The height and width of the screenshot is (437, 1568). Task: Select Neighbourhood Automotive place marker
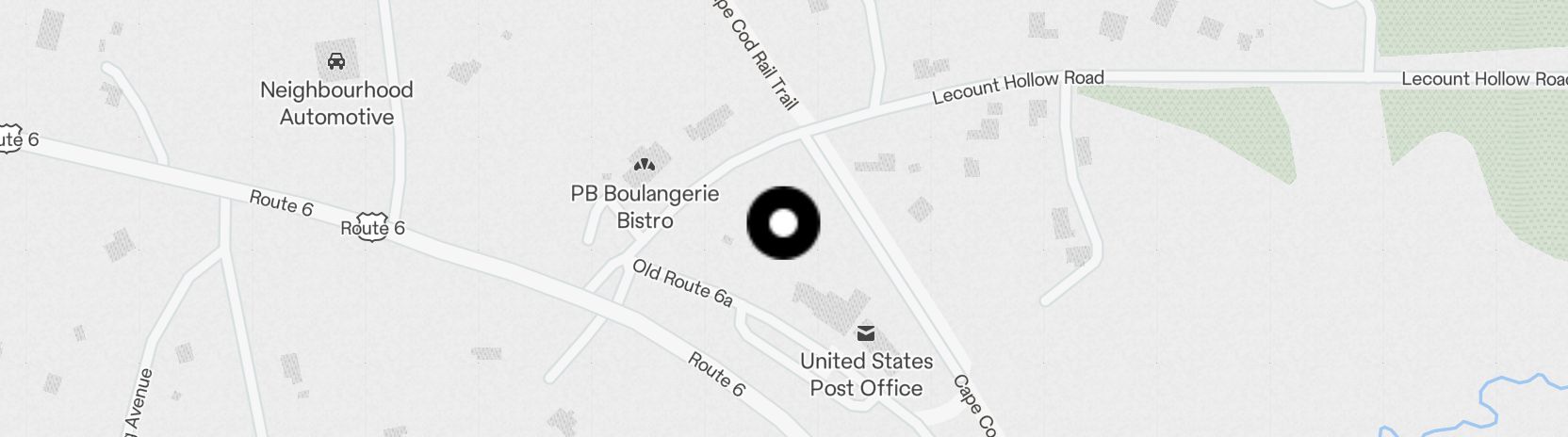(336, 62)
